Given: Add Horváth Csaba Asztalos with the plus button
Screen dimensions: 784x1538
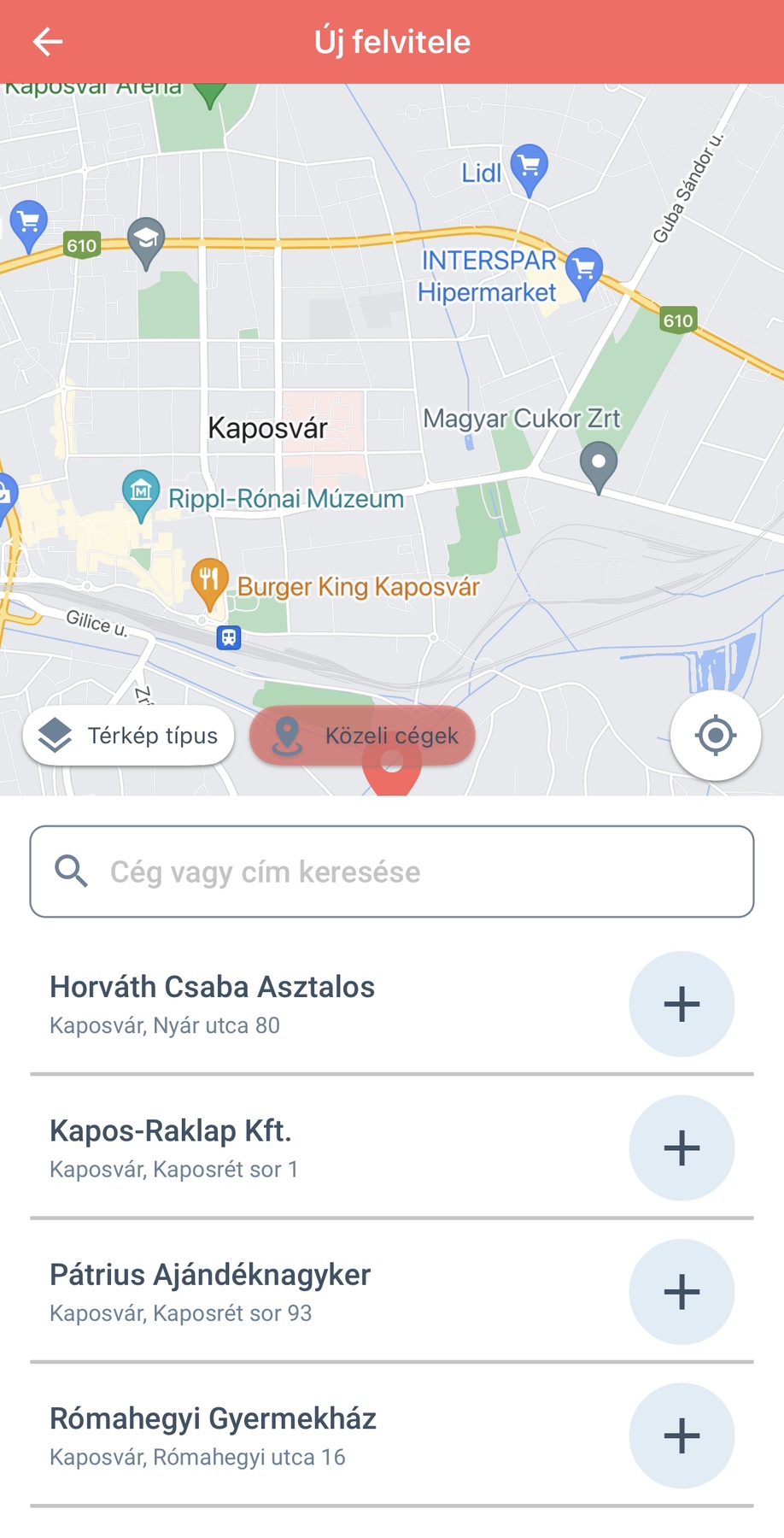Looking at the screenshot, I should (682, 1004).
